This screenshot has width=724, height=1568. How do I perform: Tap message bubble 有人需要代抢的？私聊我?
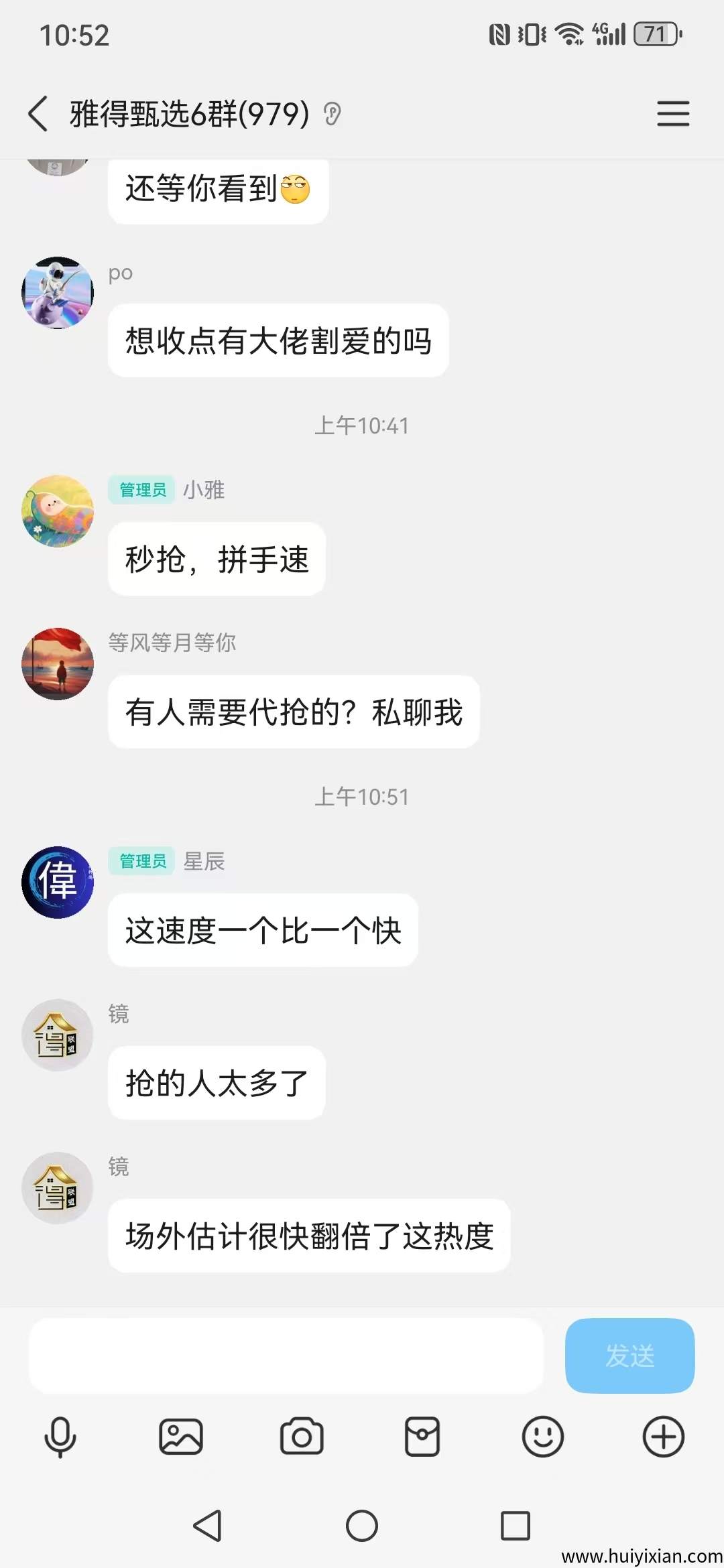[x=294, y=712]
